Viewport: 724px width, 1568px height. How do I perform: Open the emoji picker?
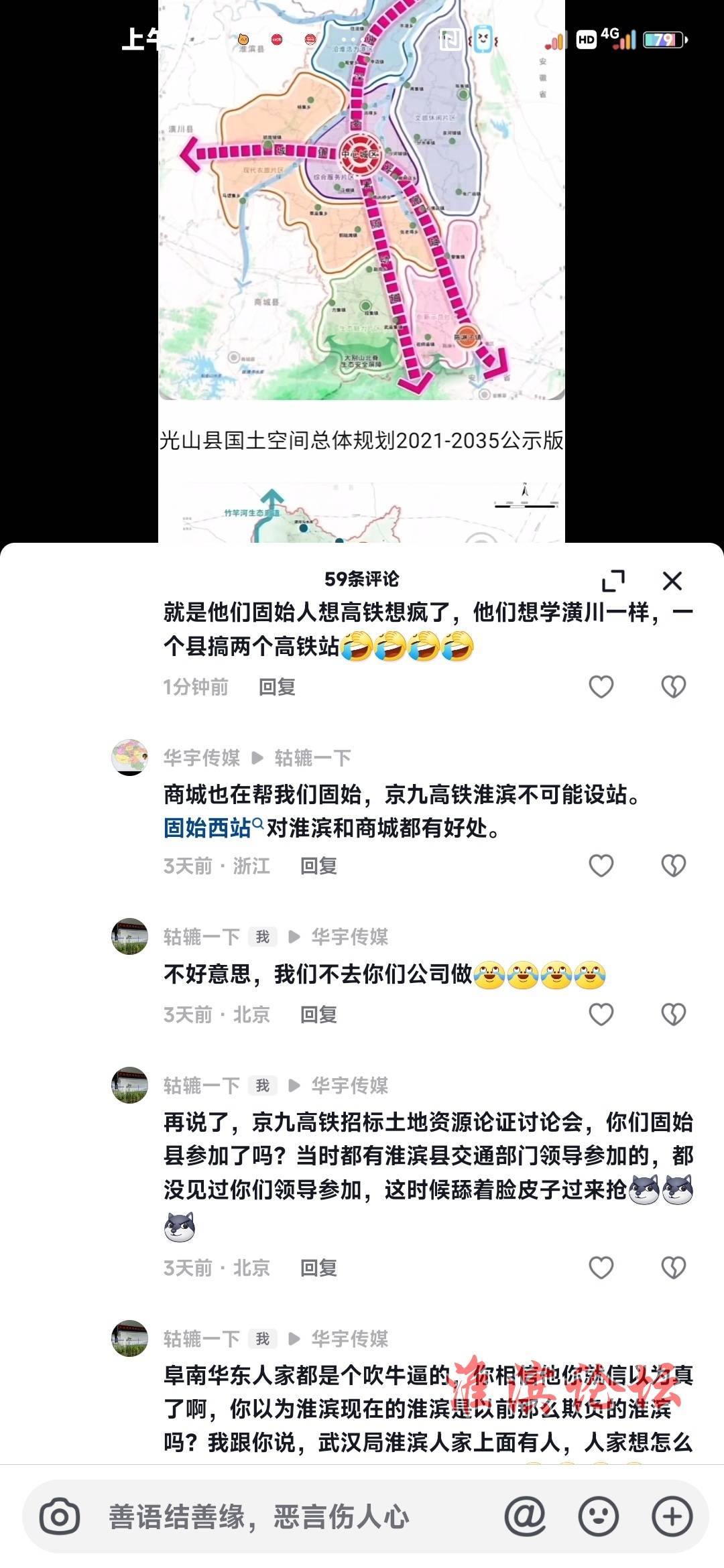tap(598, 1517)
